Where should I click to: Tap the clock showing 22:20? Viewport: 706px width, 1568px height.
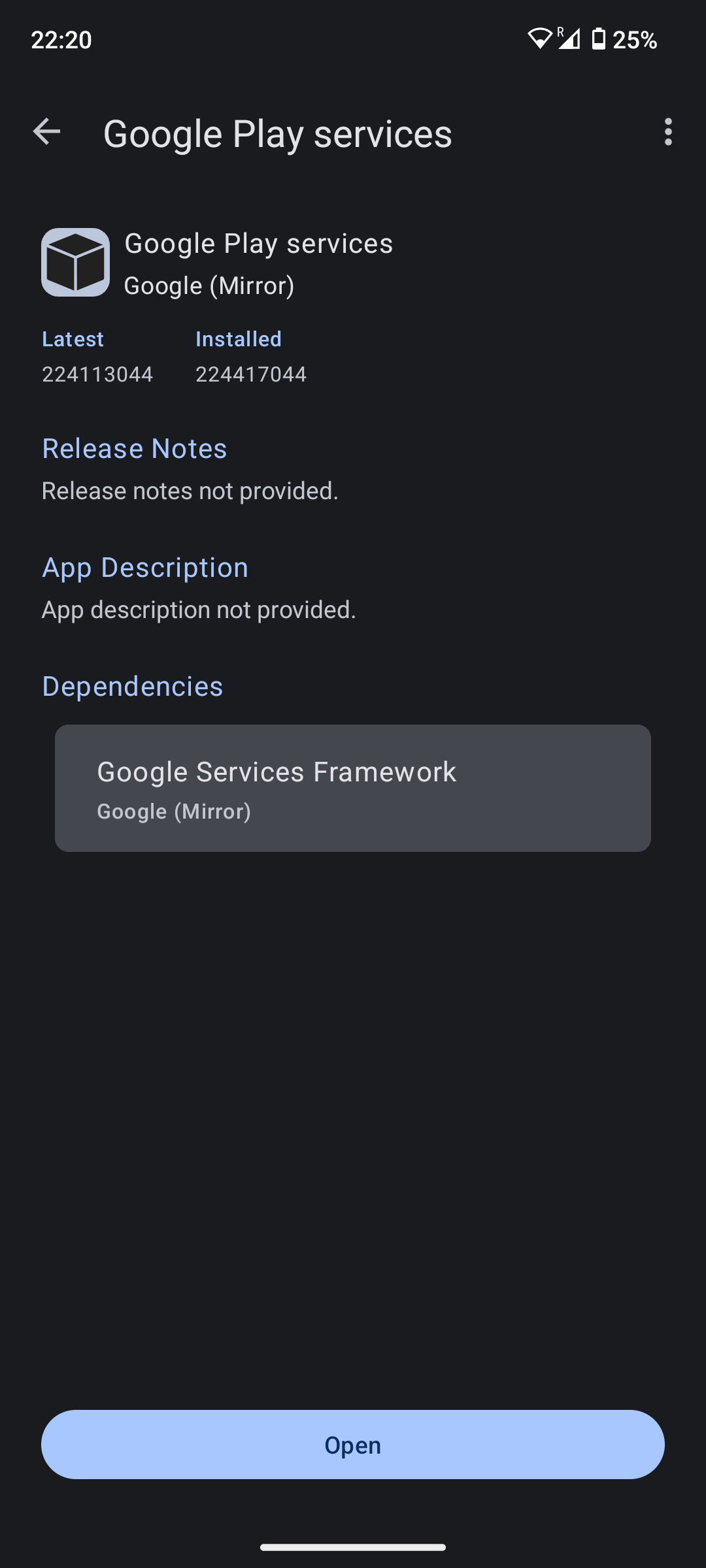tap(61, 40)
